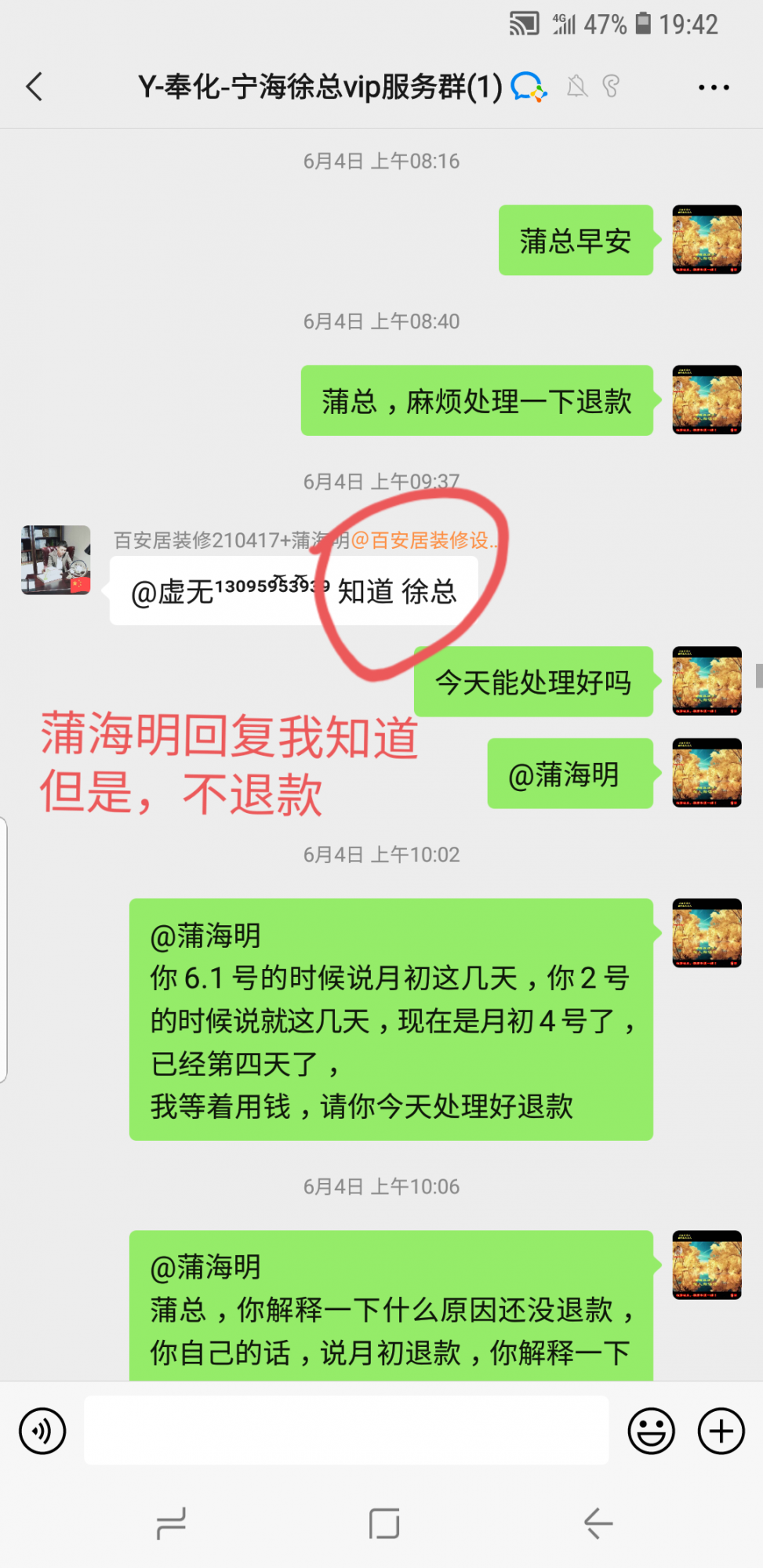Open the chat's three-dot overflow menu

tap(713, 87)
